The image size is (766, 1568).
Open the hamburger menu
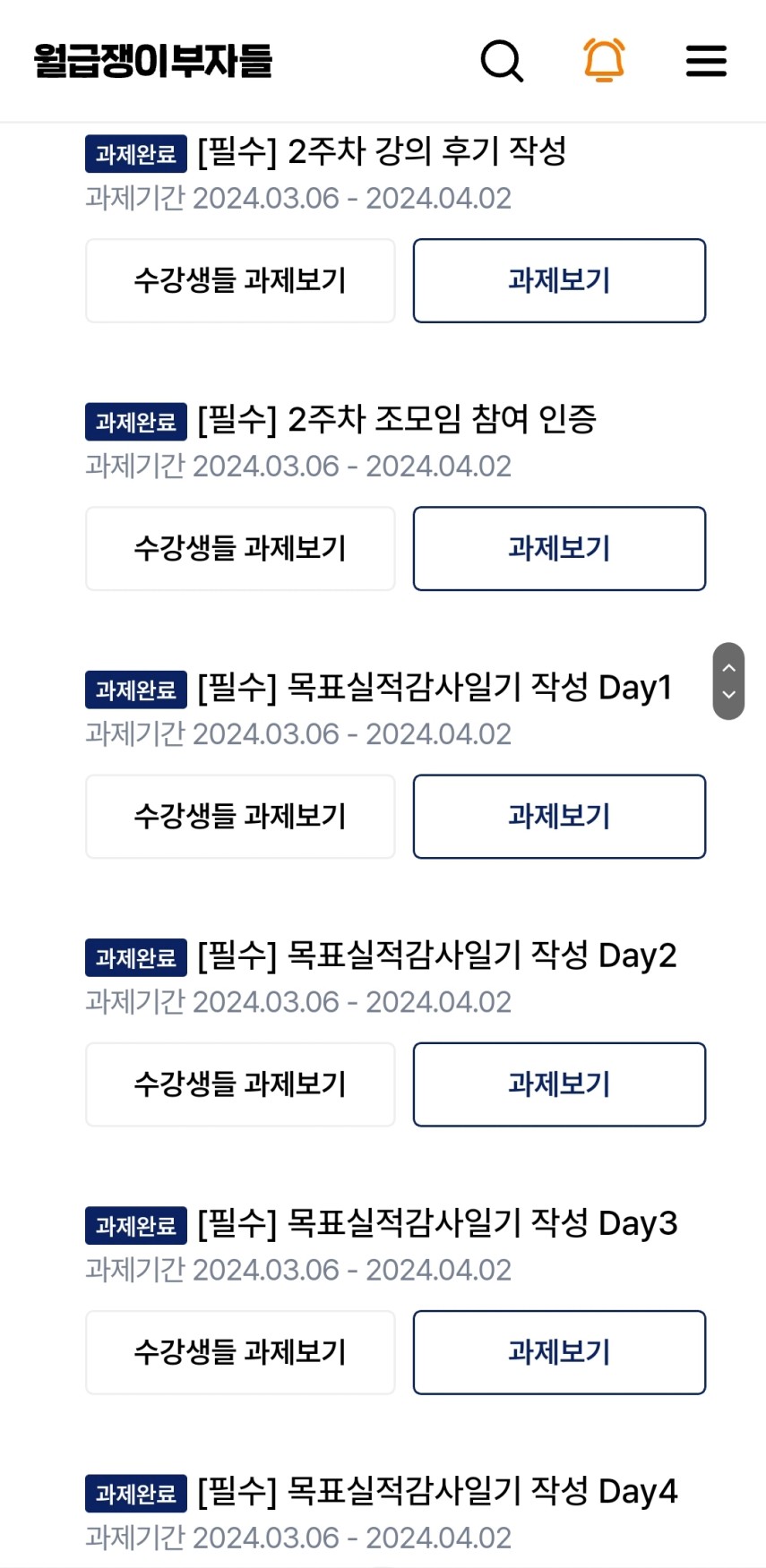(706, 61)
